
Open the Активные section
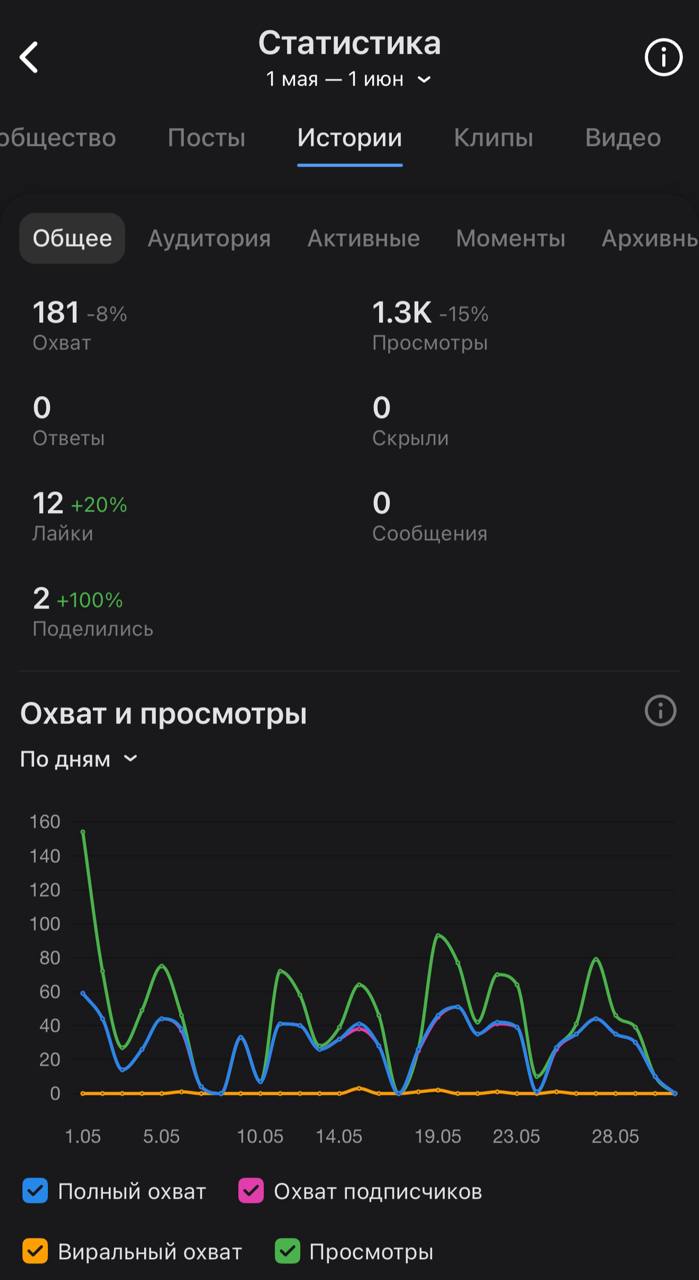363,238
